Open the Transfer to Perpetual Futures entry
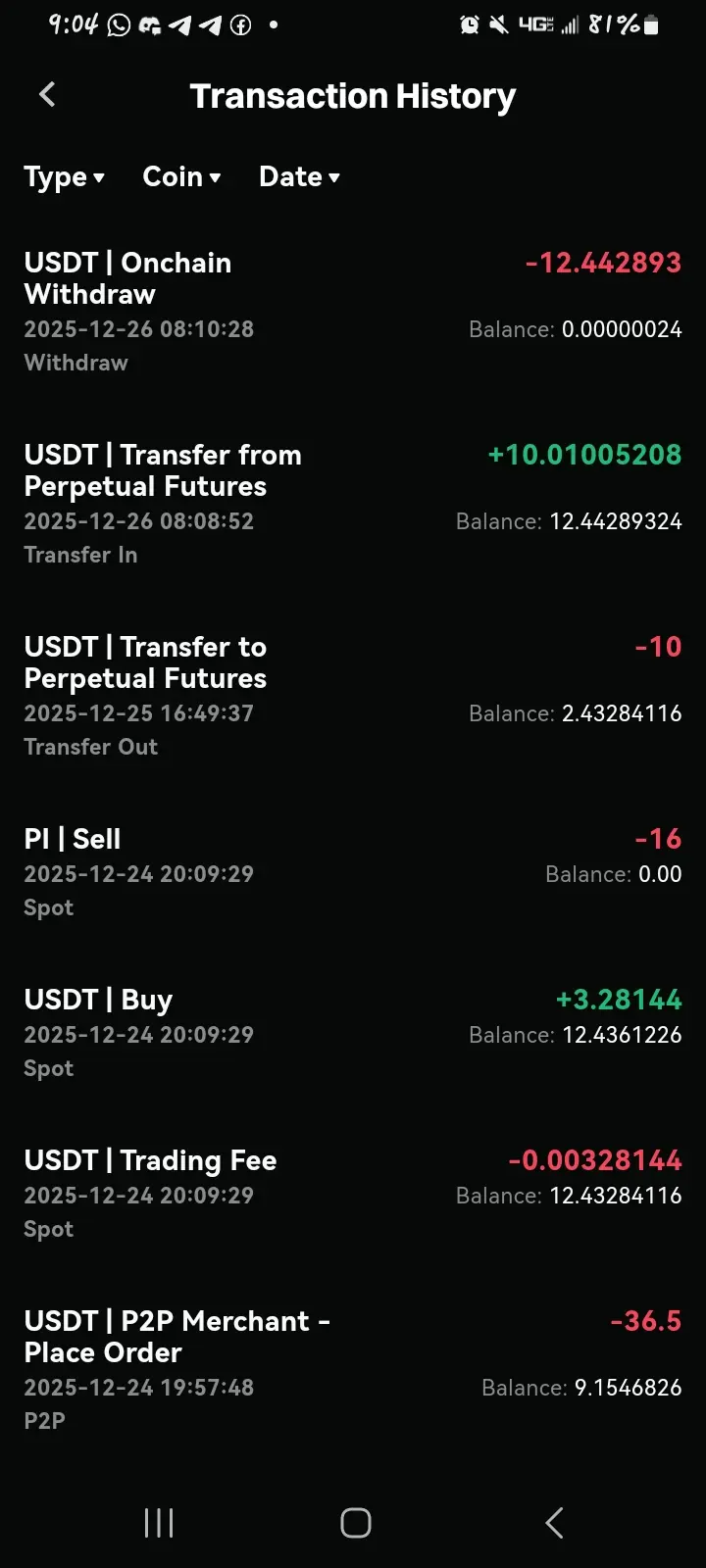This screenshot has width=706, height=1568. point(353,695)
